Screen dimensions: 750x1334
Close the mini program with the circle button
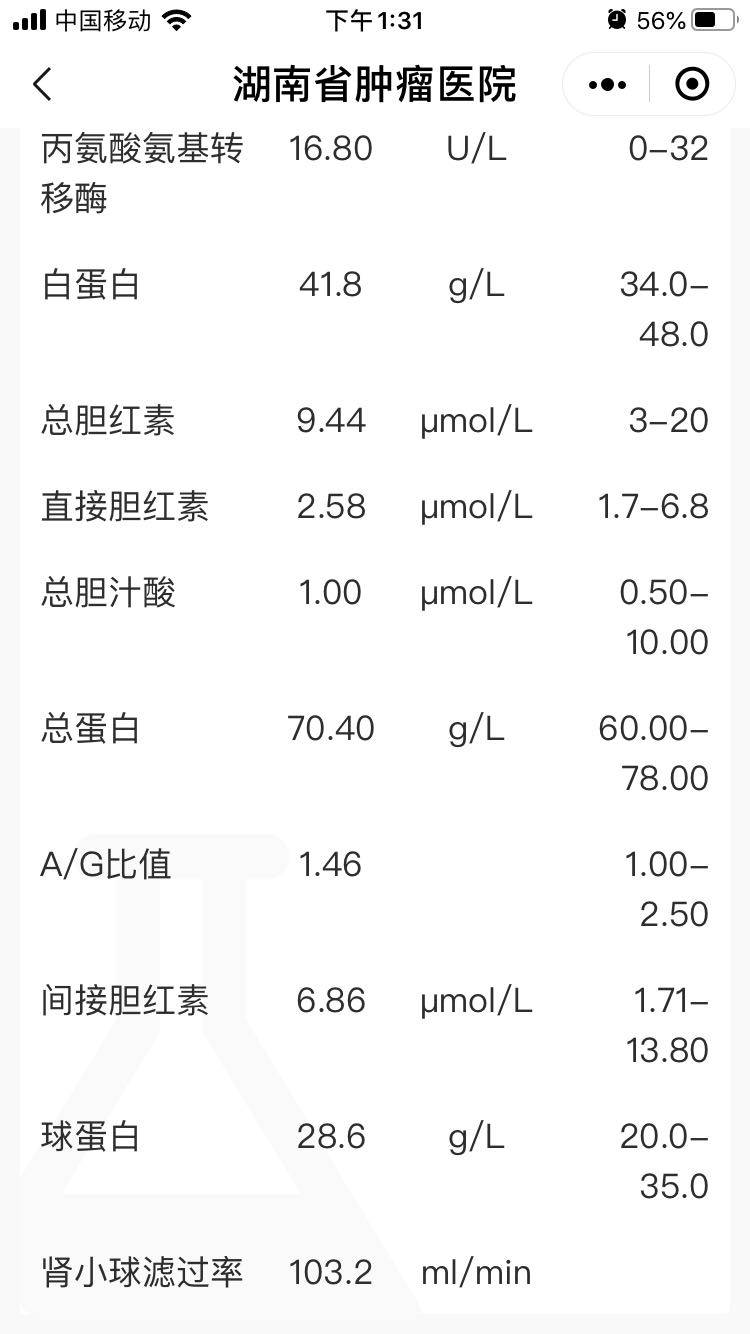point(692,85)
